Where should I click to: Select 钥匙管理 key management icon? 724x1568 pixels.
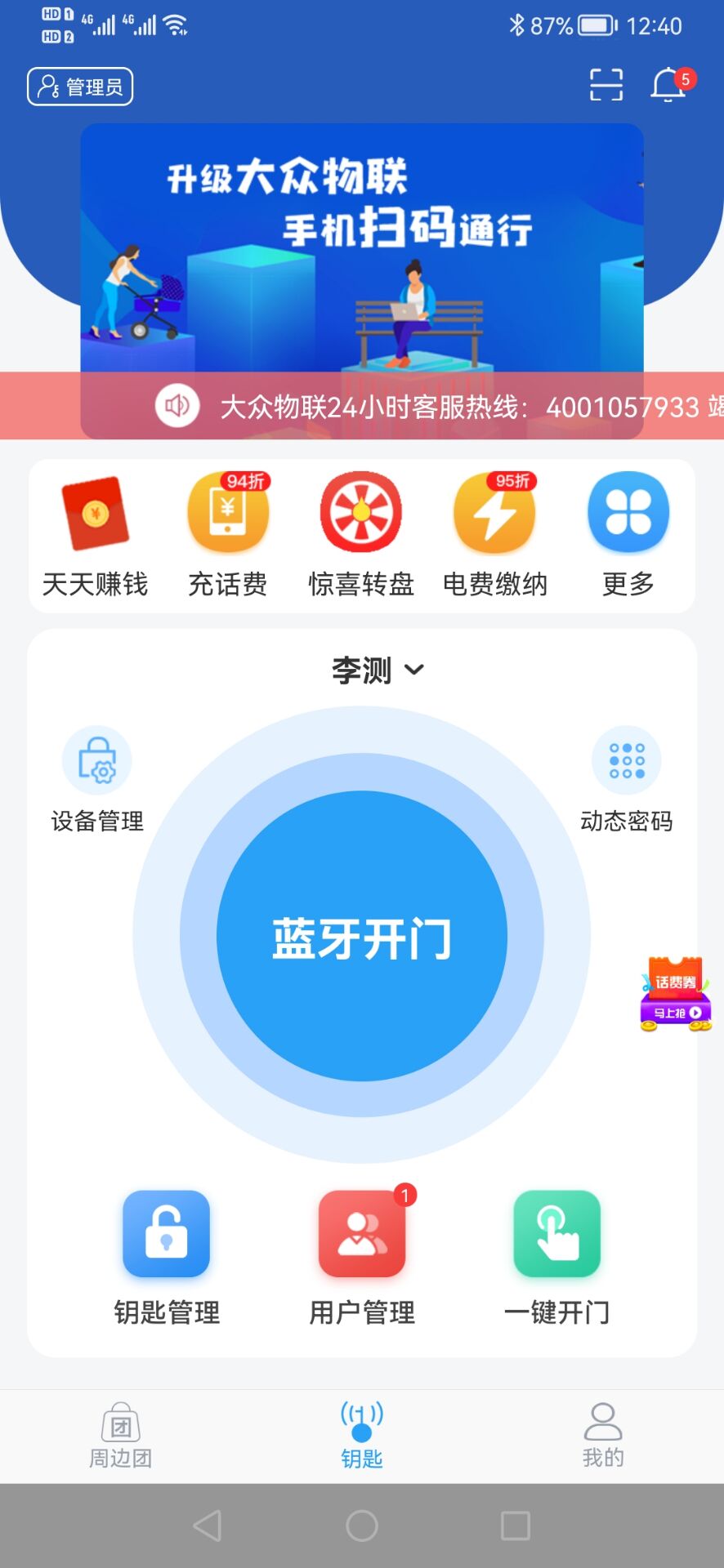tap(166, 1235)
